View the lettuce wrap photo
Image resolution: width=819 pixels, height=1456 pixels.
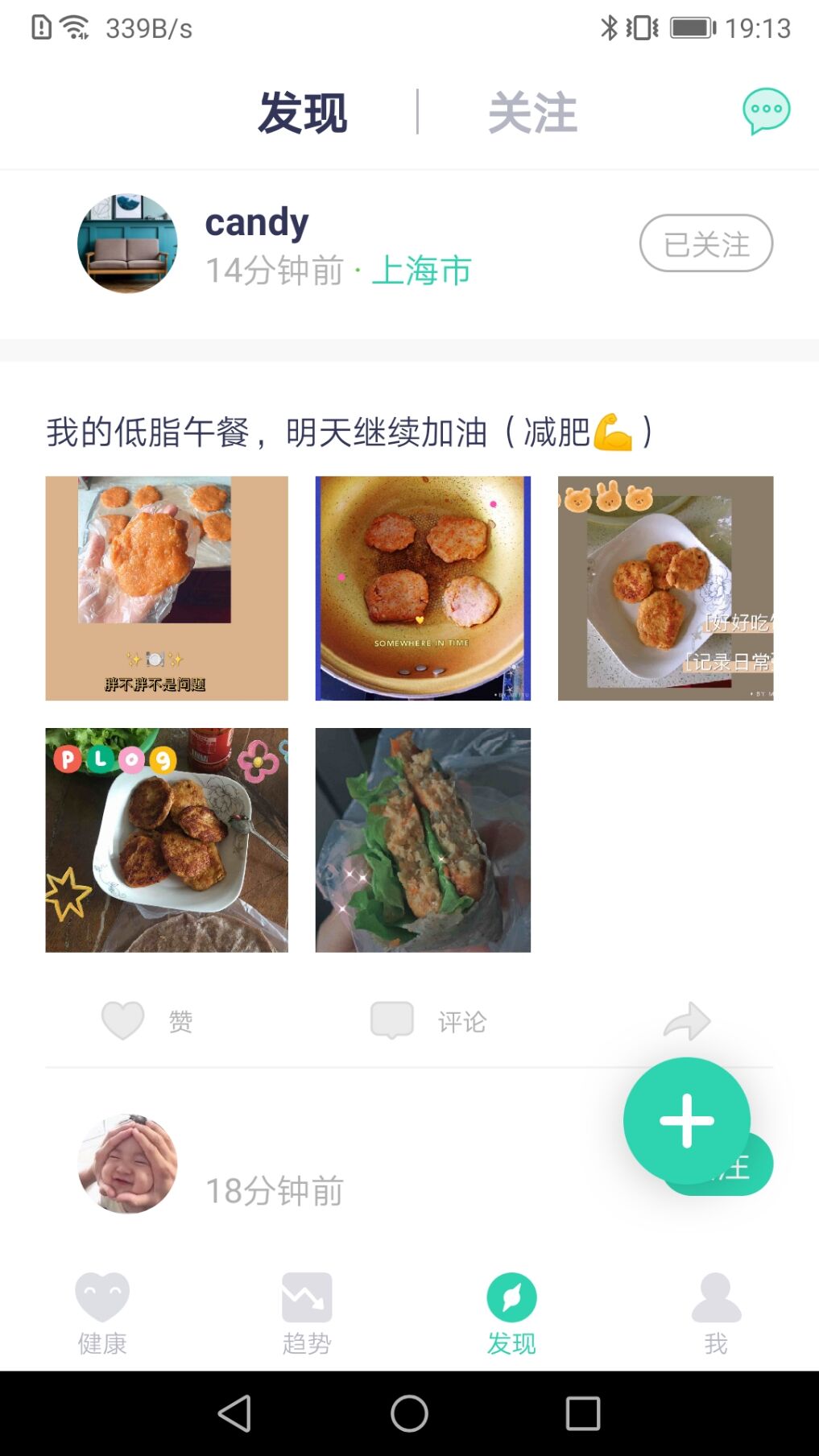[423, 840]
